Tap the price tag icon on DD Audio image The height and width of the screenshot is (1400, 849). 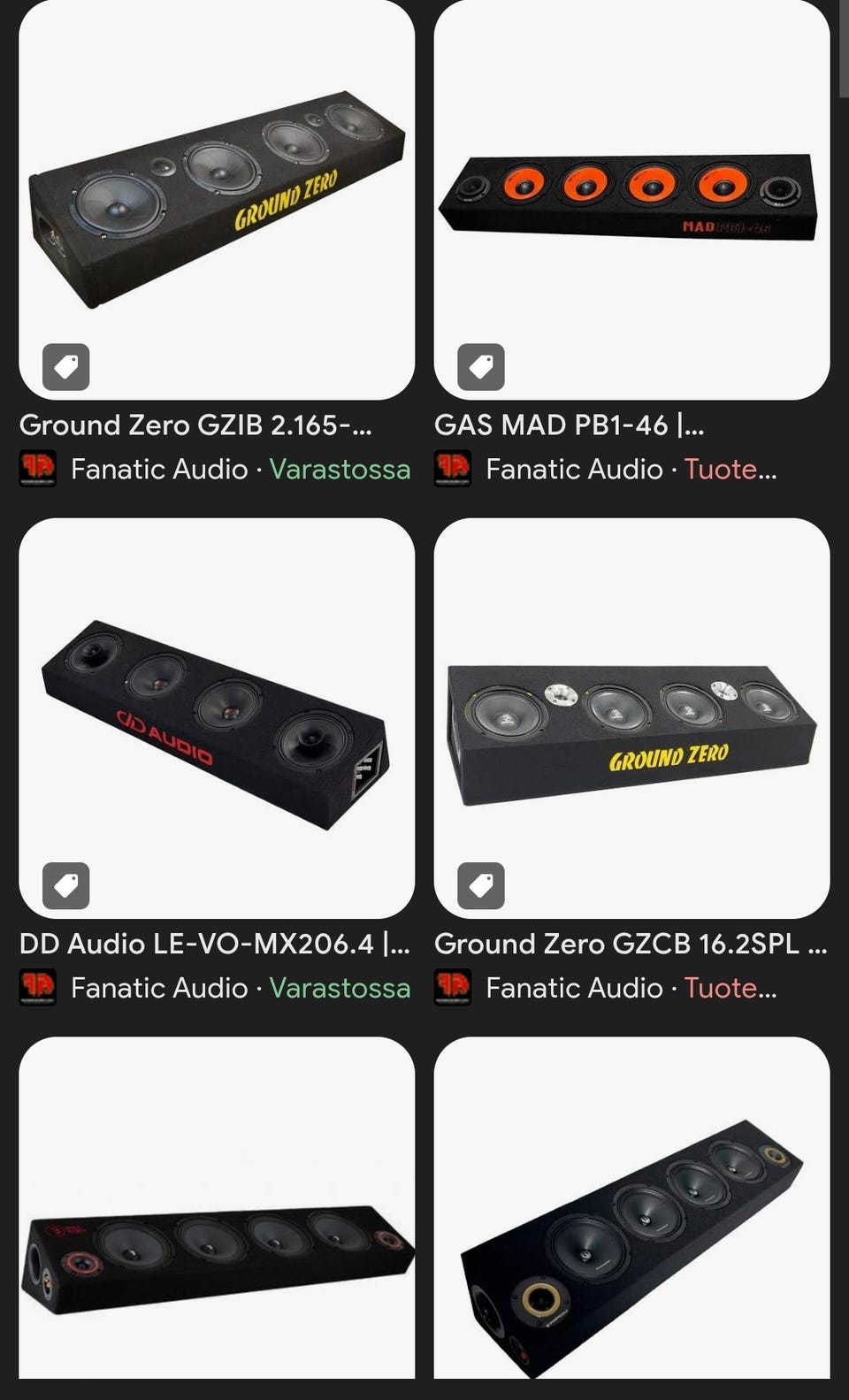(66, 885)
